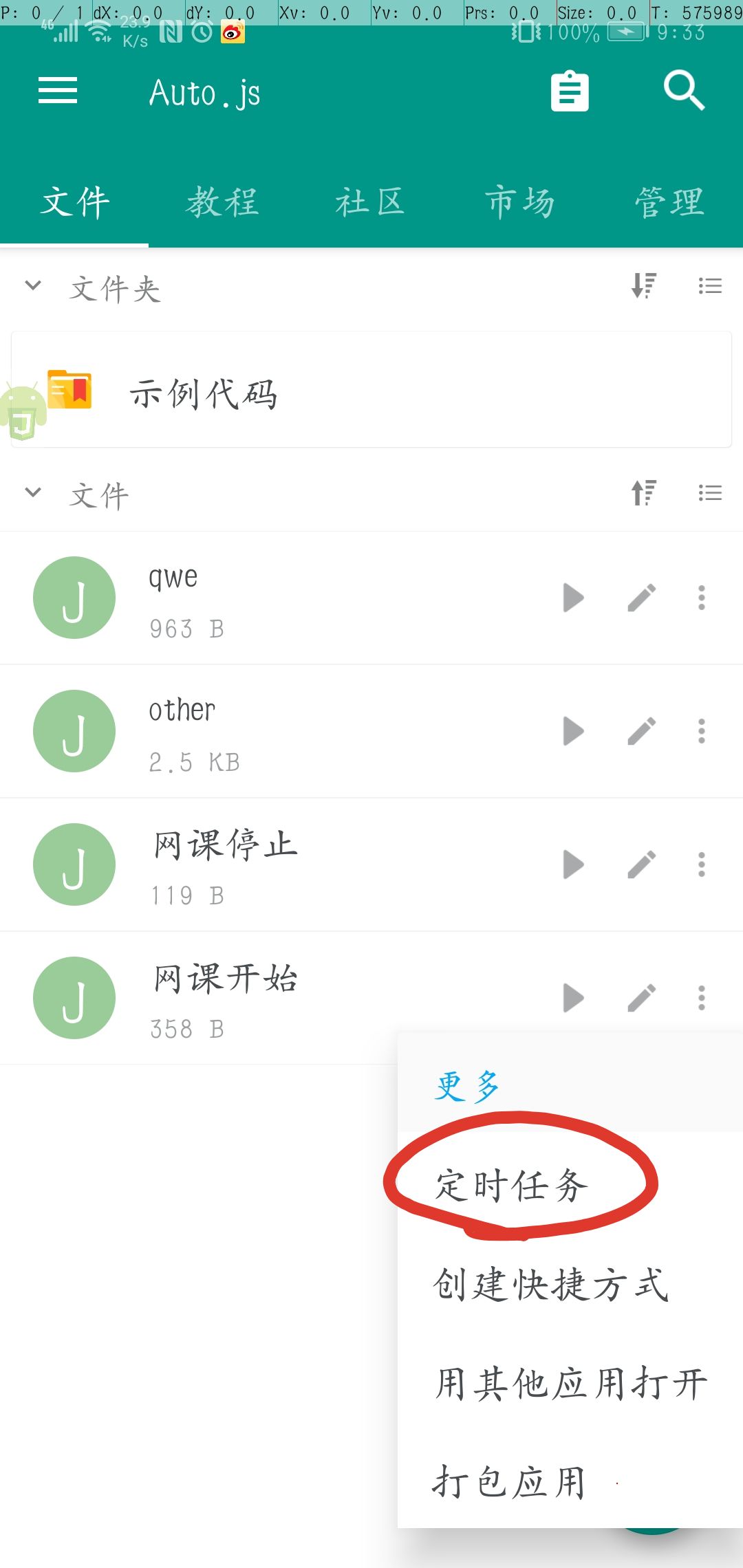Switch to the 社区 tab

click(371, 203)
